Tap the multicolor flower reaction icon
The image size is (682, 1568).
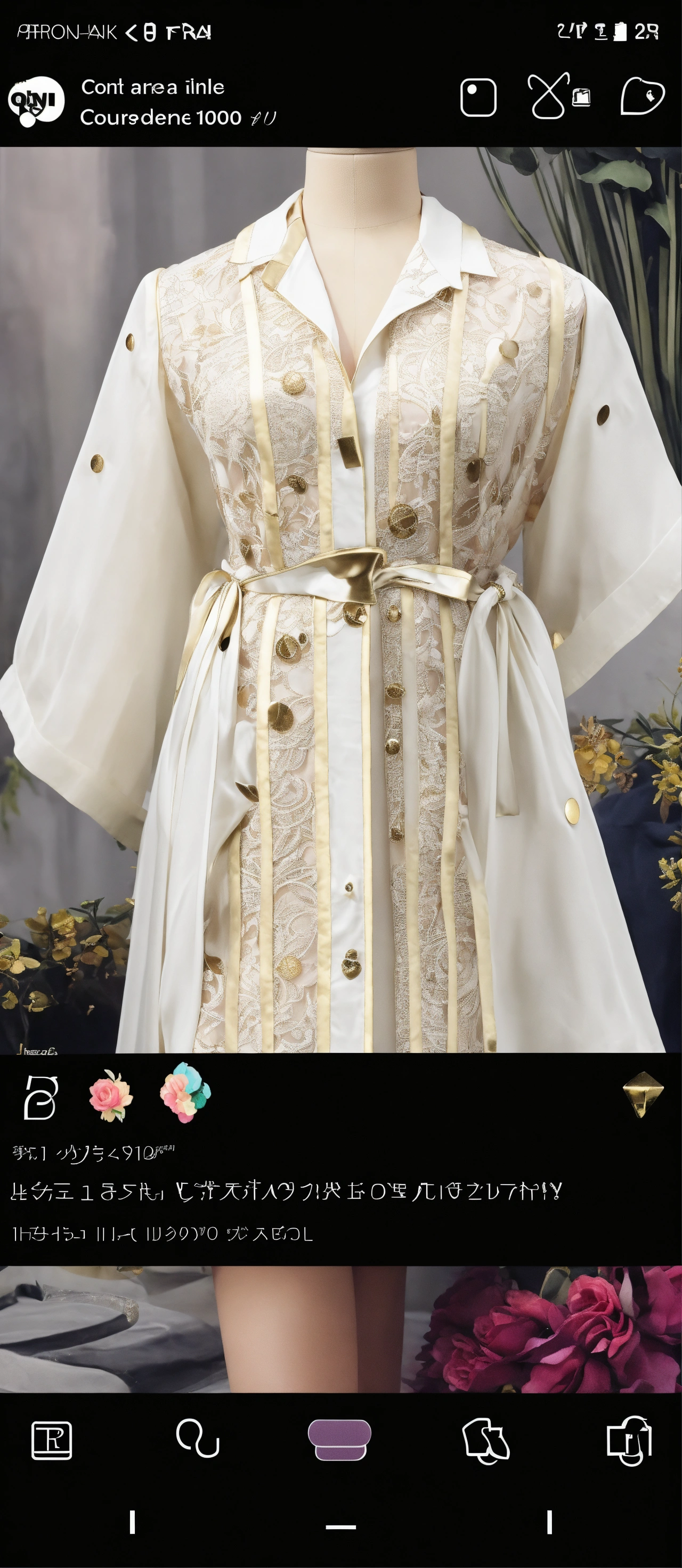point(185,1092)
